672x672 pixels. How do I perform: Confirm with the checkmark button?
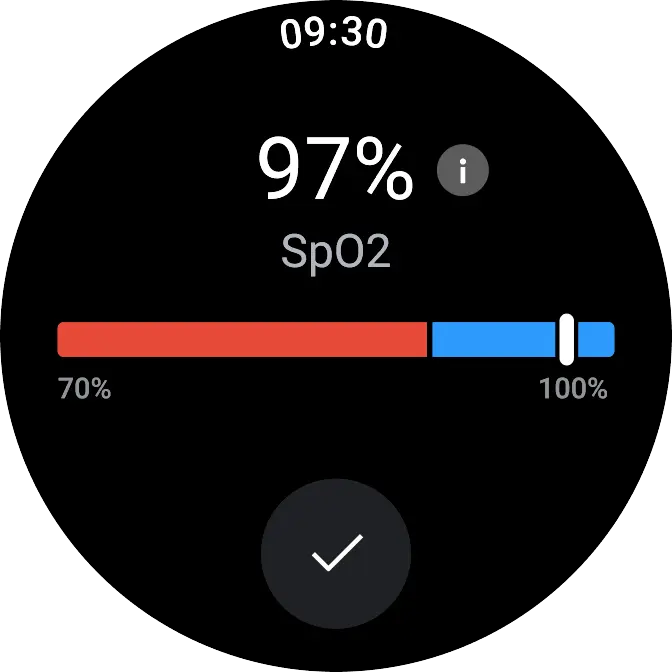click(336, 552)
